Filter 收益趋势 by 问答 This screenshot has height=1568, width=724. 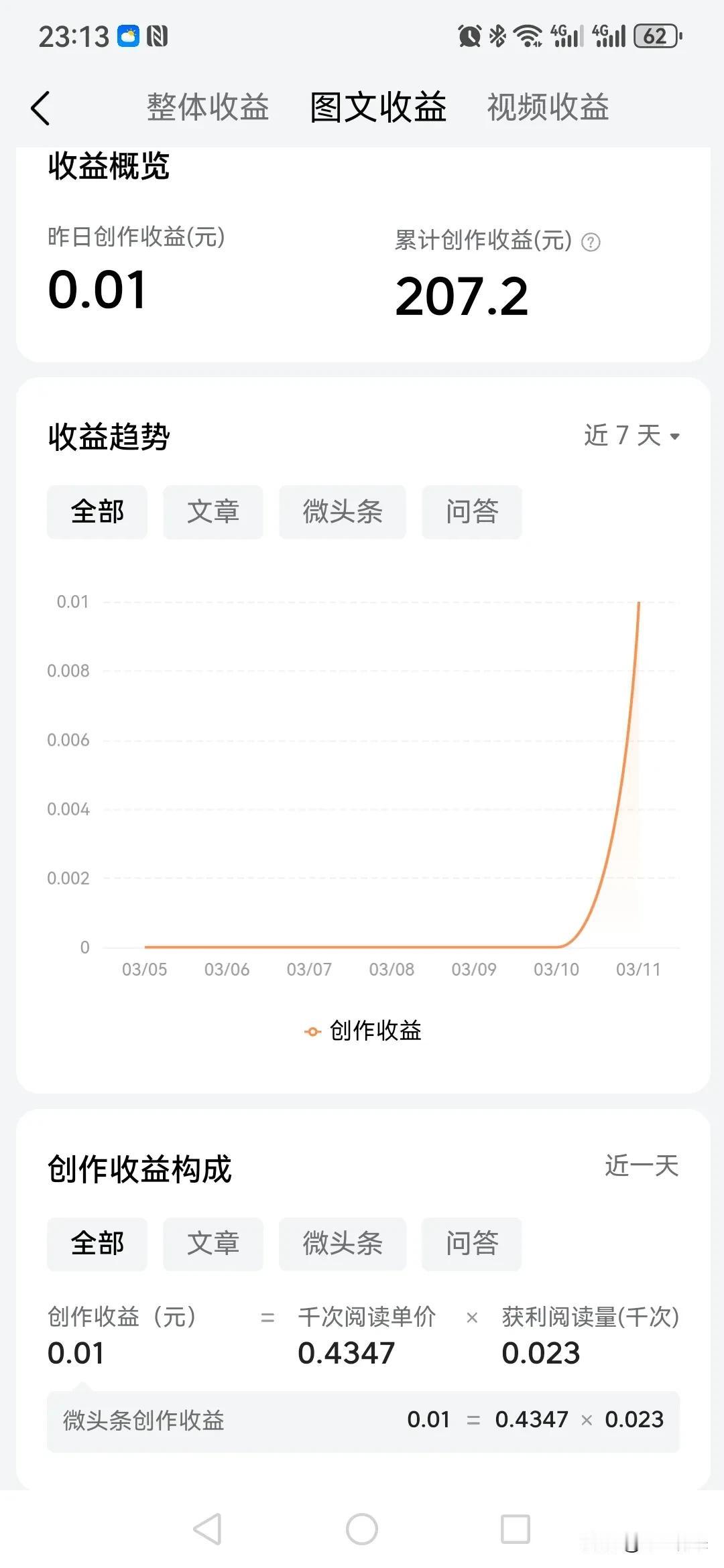pyautogui.click(x=472, y=512)
